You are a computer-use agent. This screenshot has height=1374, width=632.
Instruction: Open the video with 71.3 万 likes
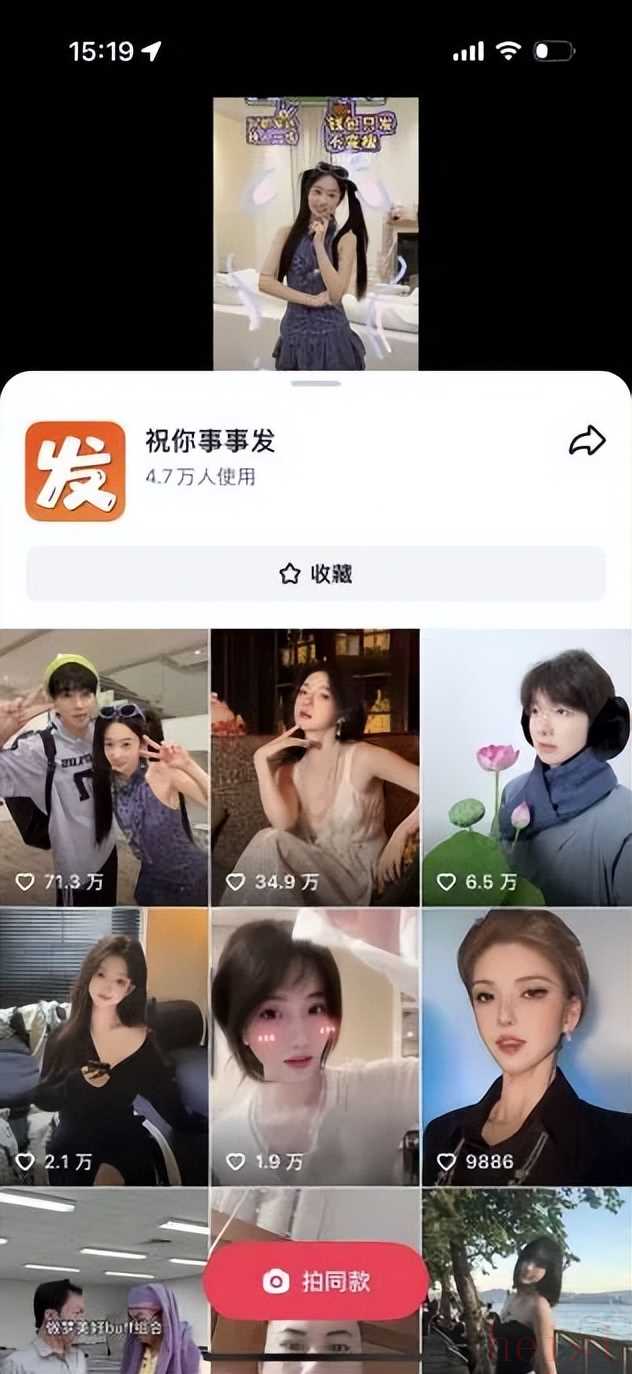104,765
